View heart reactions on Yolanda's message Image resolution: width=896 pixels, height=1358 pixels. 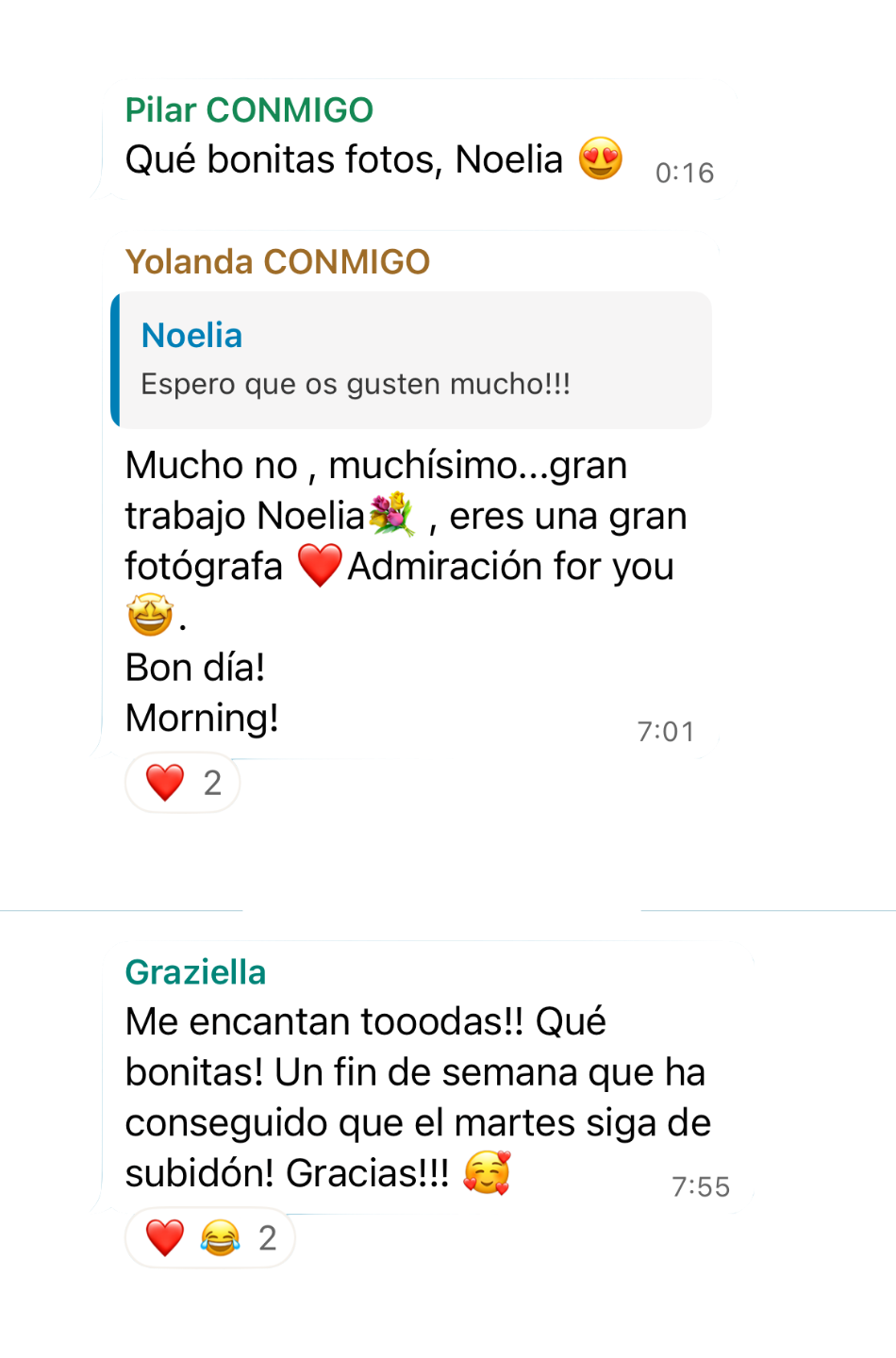pyautogui.click(x=182, y=783)
